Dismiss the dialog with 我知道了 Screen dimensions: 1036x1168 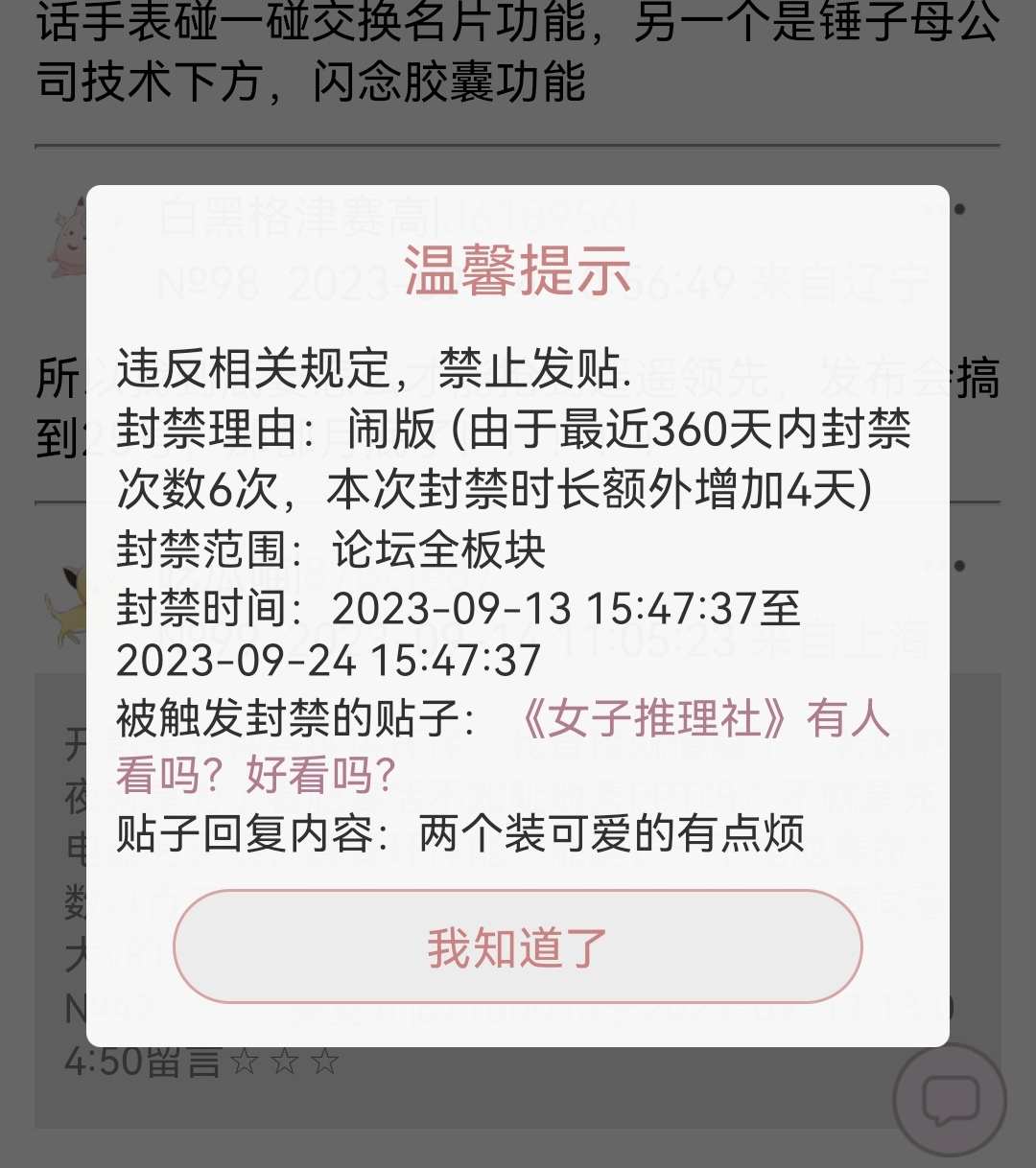coord(517,947)
